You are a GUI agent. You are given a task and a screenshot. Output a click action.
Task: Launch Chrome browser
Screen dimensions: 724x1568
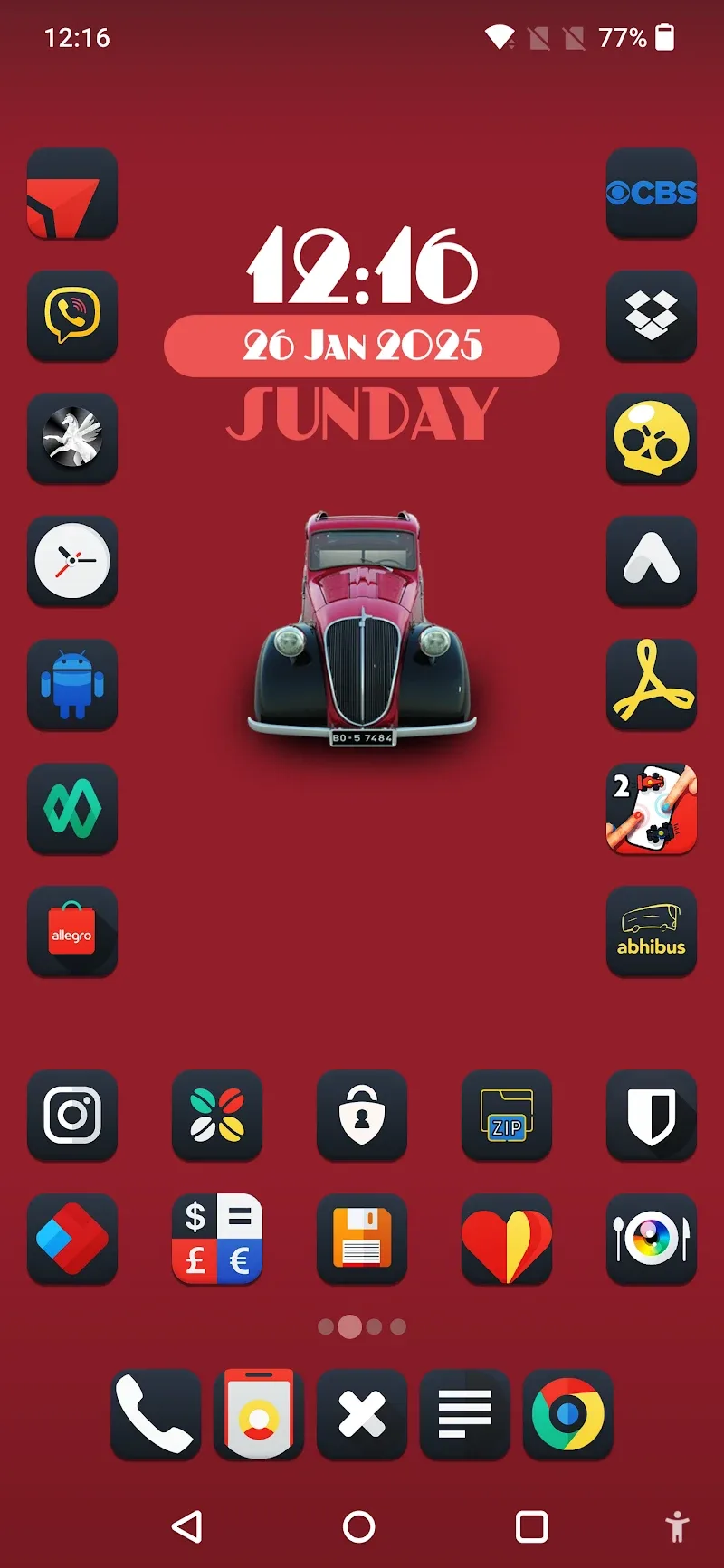568,1414
